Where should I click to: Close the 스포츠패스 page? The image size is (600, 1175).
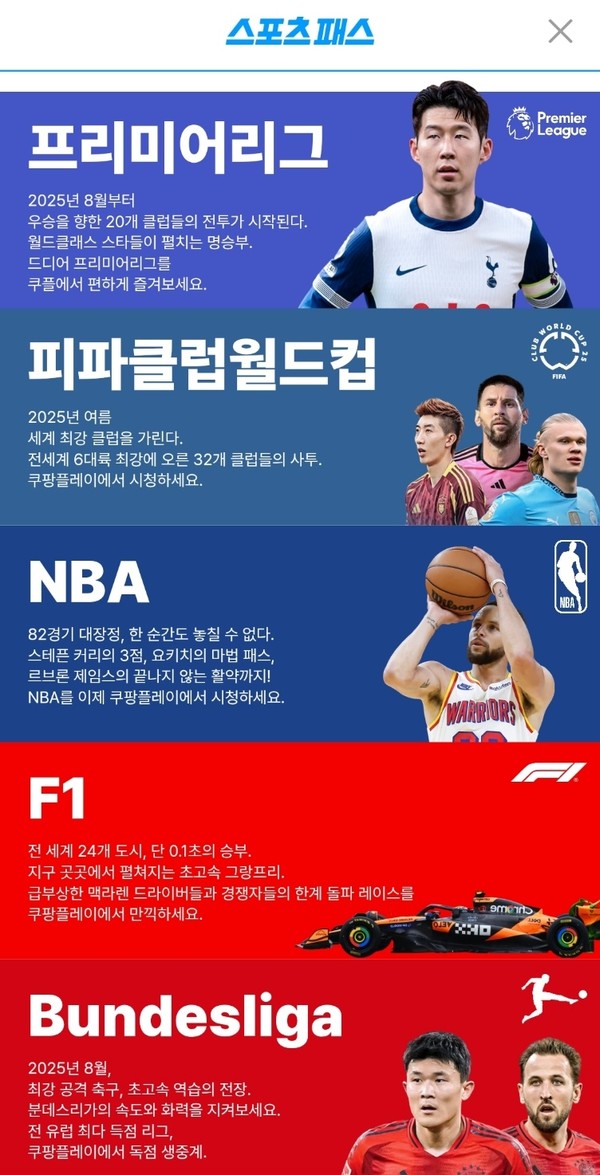(x=560, y=32)
